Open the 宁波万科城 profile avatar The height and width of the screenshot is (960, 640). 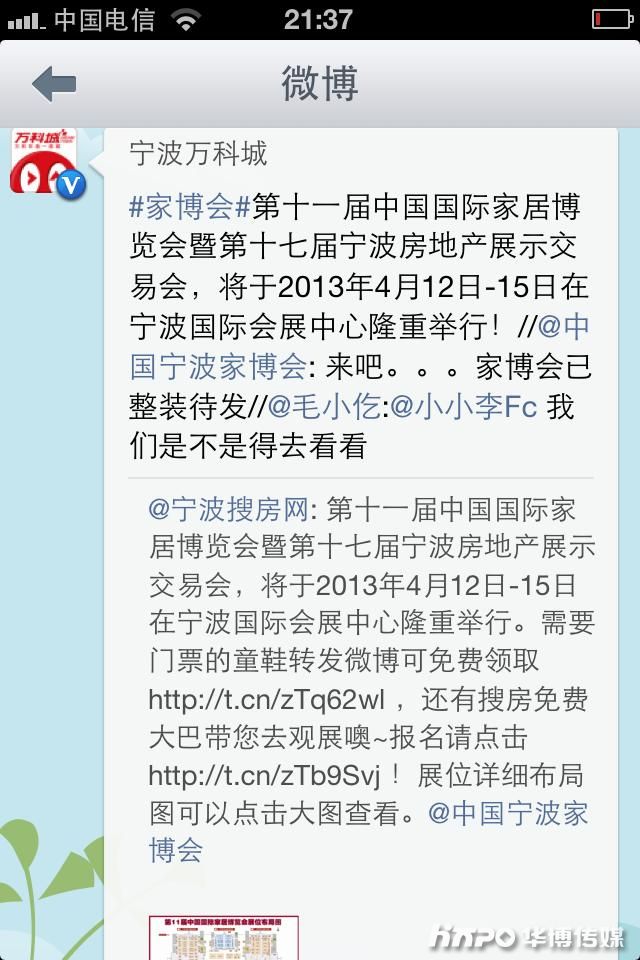click(44, 163)
